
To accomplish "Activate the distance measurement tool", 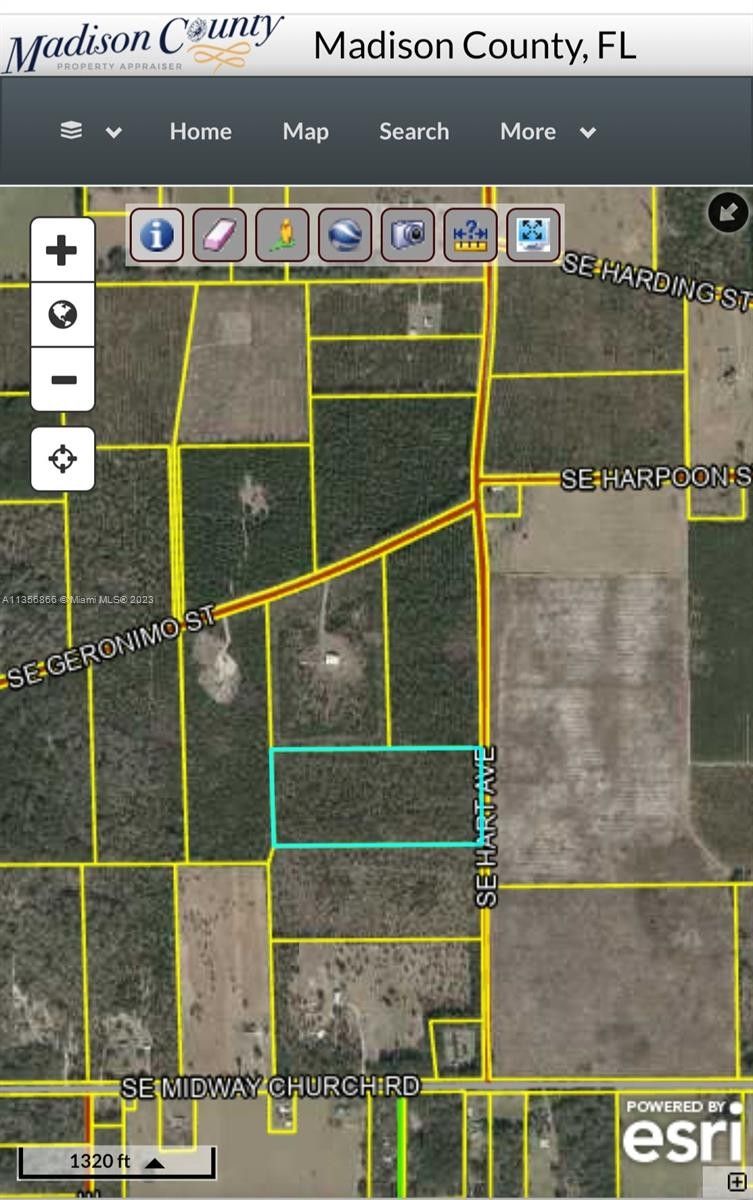I will 470,234.
